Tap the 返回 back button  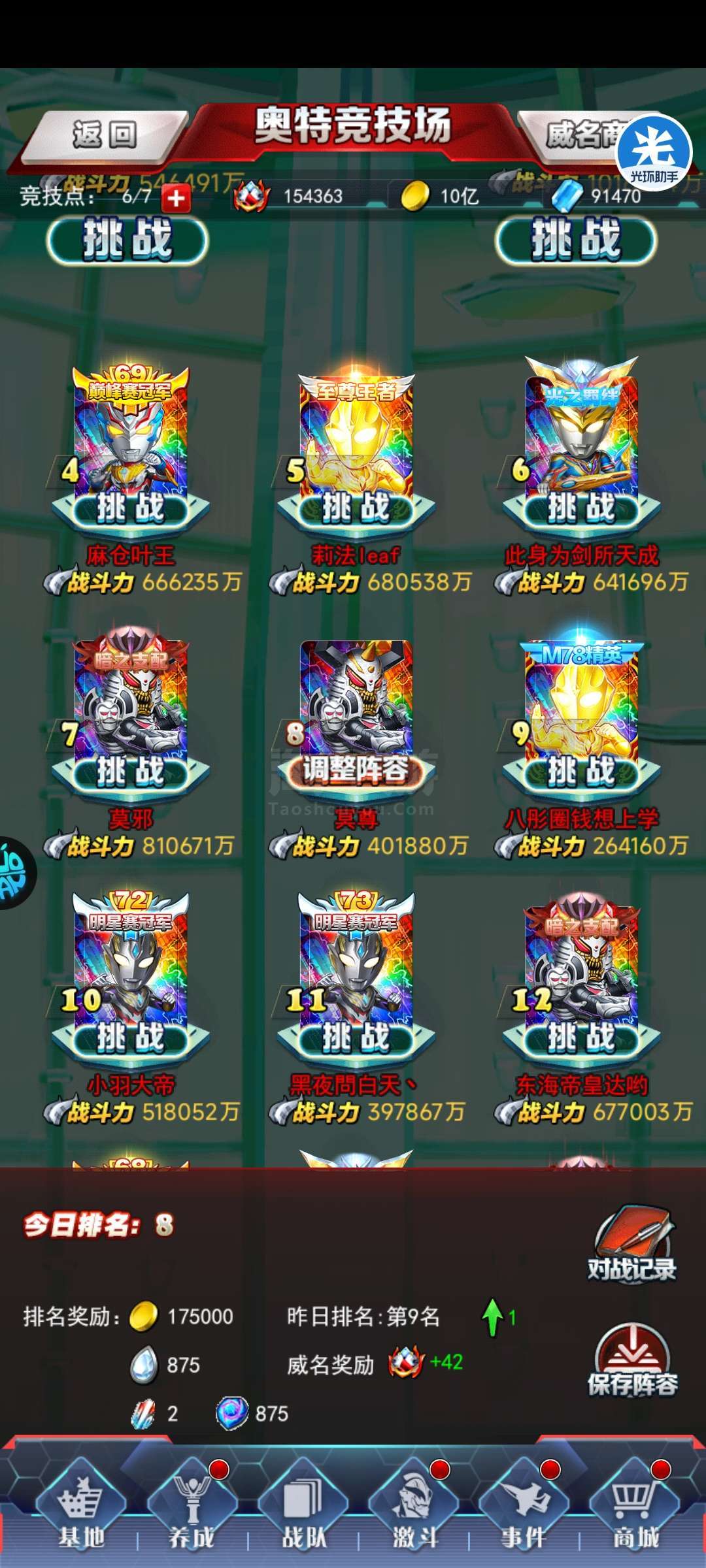pos(105,135)
